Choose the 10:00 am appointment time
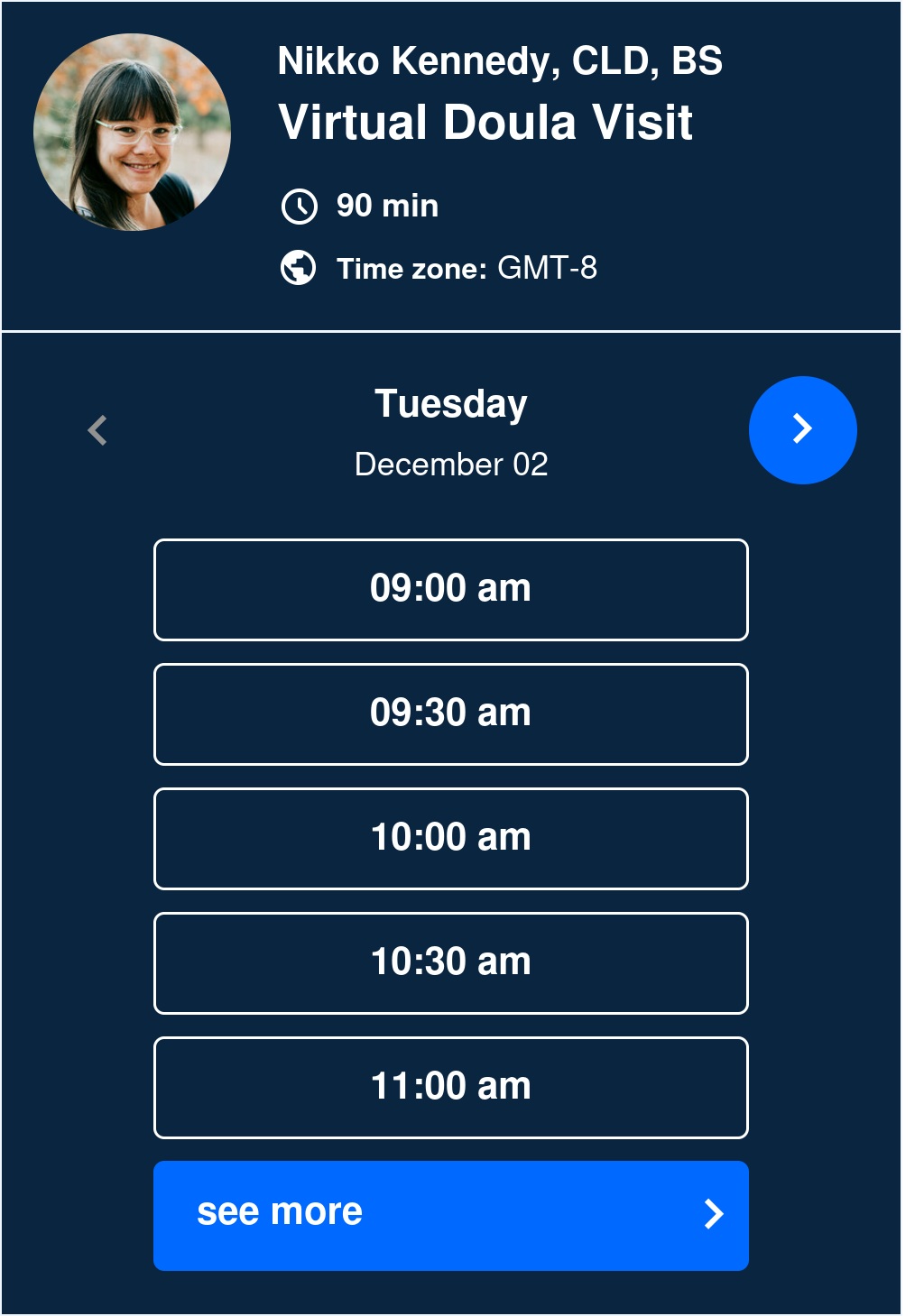Image resolution: width=924 pixels, height=1316 pixels. [451, 839]
